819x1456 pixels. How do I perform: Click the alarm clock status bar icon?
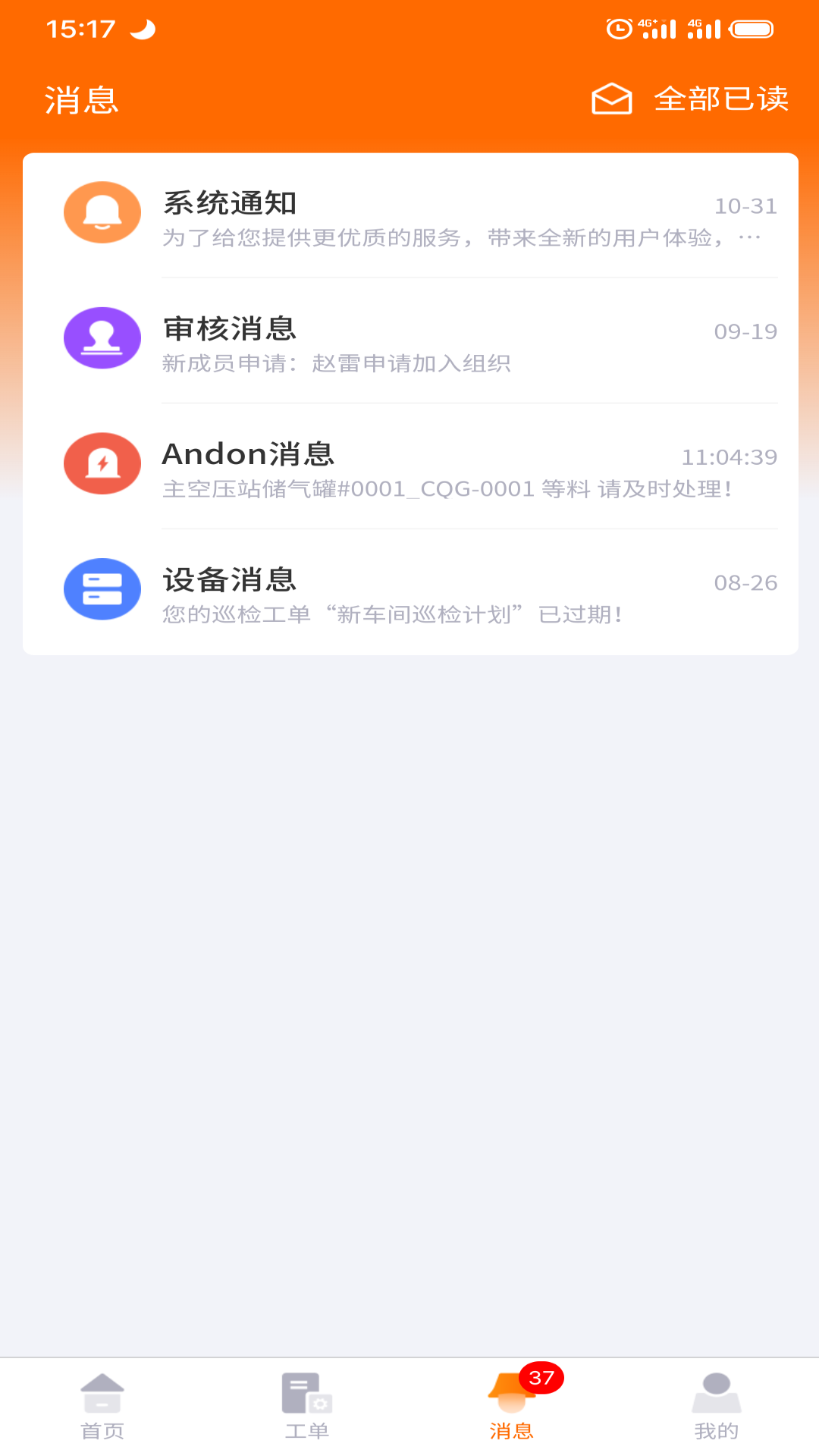point(619,27)
